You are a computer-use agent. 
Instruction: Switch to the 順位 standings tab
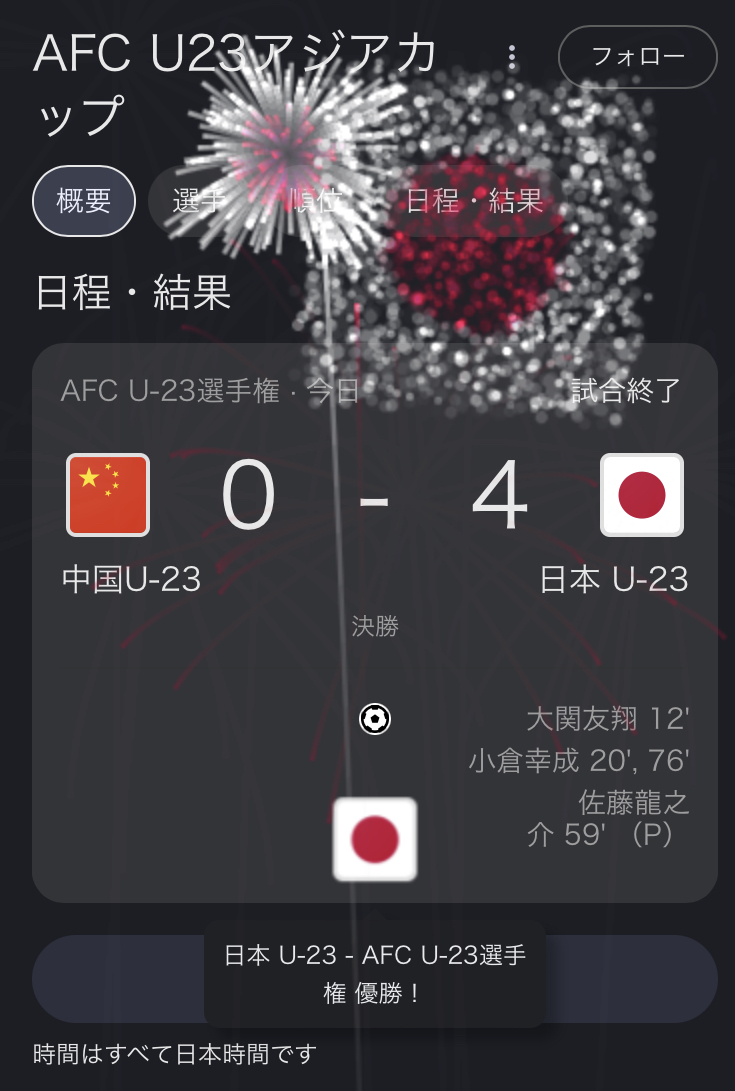314,201
